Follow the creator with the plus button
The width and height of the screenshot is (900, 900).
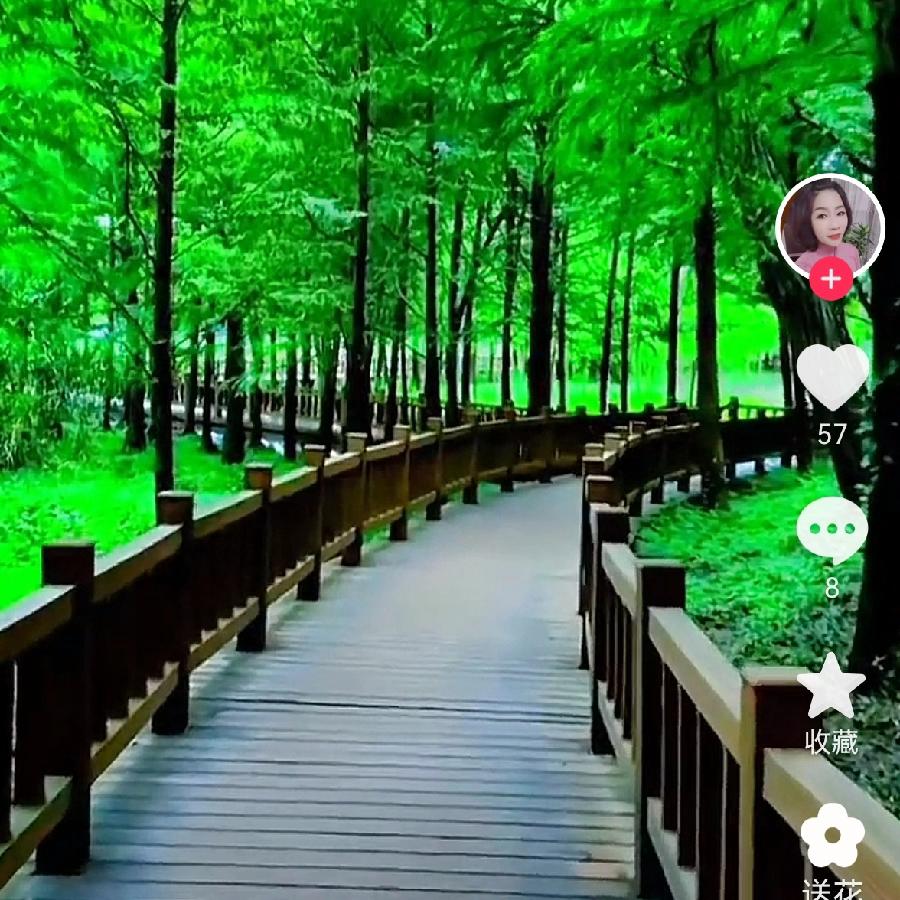(830, 279)
